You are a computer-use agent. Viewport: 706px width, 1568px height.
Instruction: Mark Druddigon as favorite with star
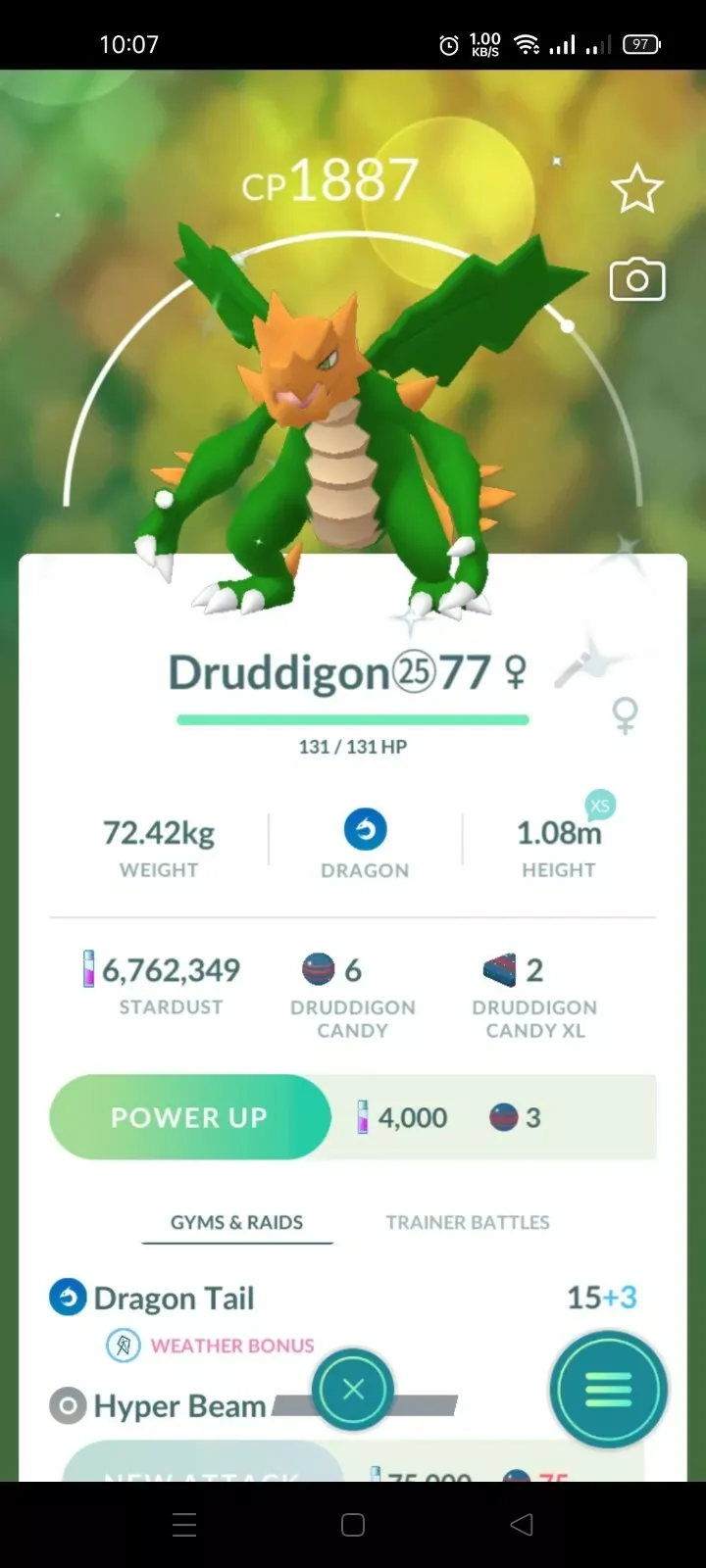click(x=636, y=189)
